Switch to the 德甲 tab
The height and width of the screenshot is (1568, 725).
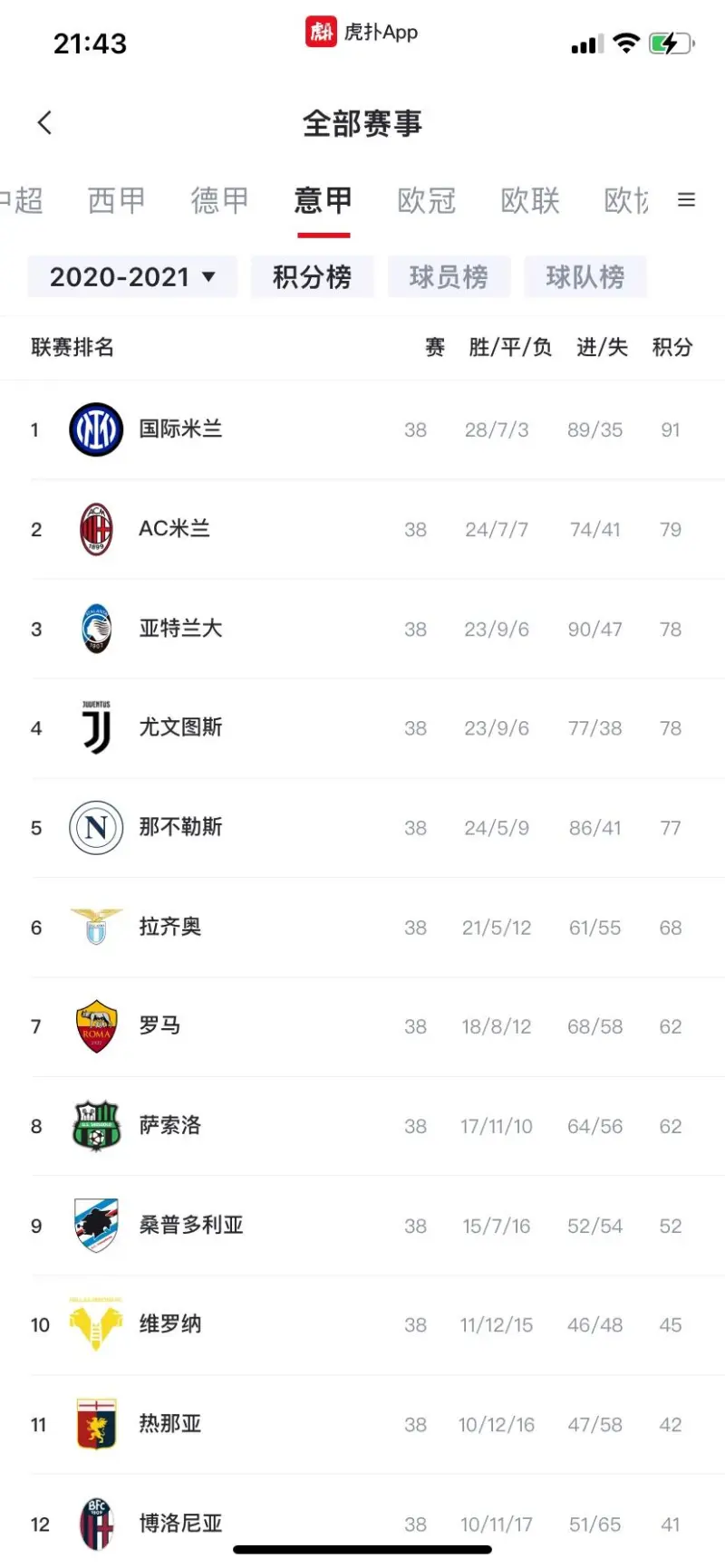pos(219,200)
